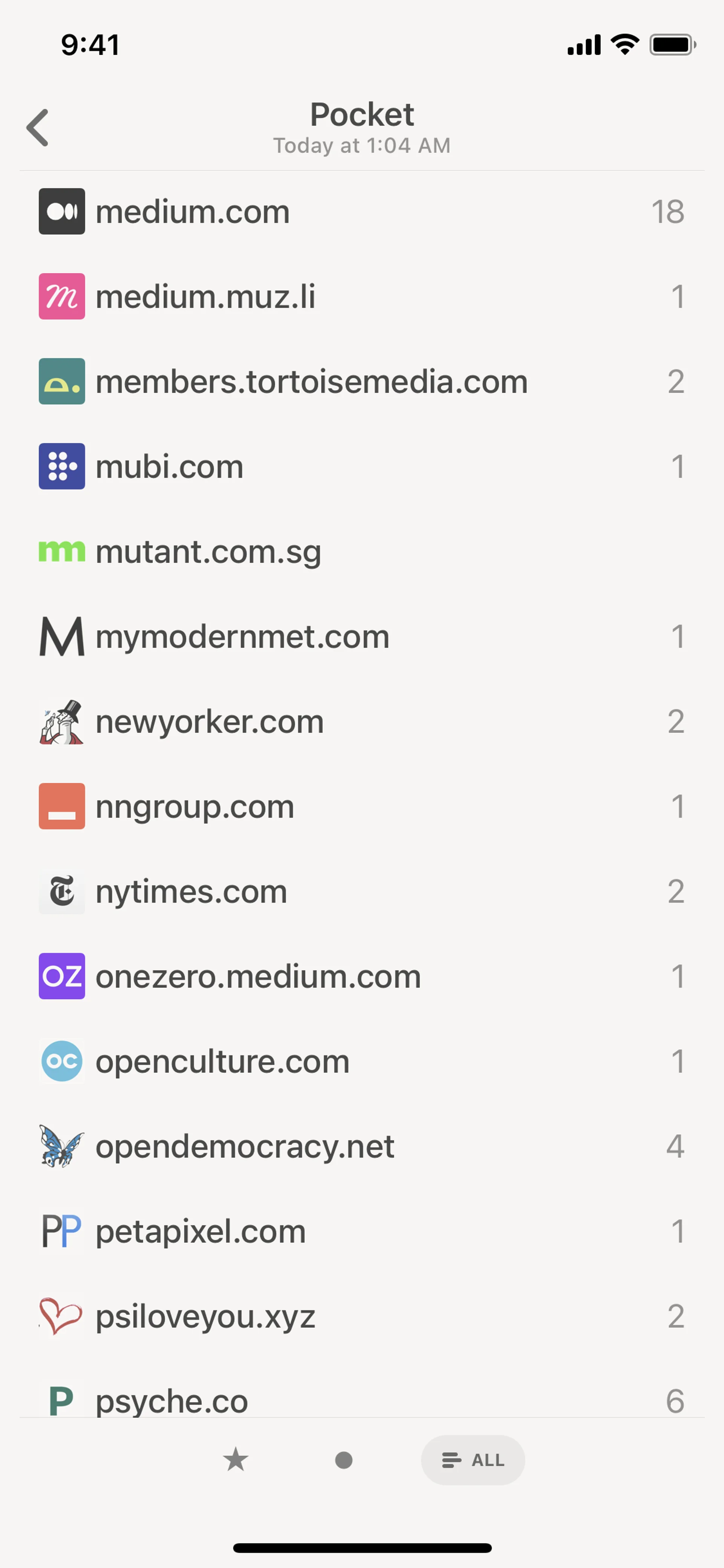724x1568 pixels.
Task: Select the ALL filter
Action: point(473,1460)
